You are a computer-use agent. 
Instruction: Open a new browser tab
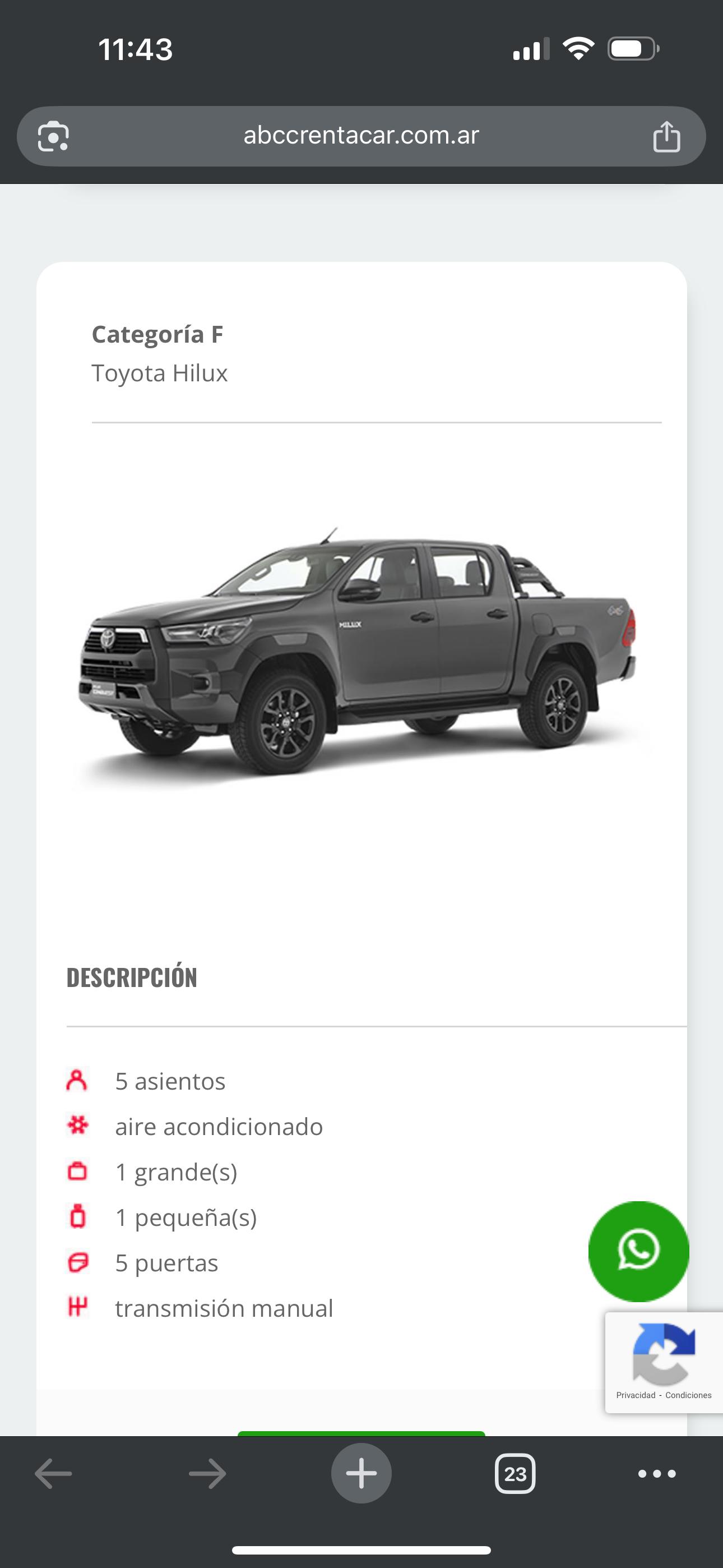coord(361,1474)
